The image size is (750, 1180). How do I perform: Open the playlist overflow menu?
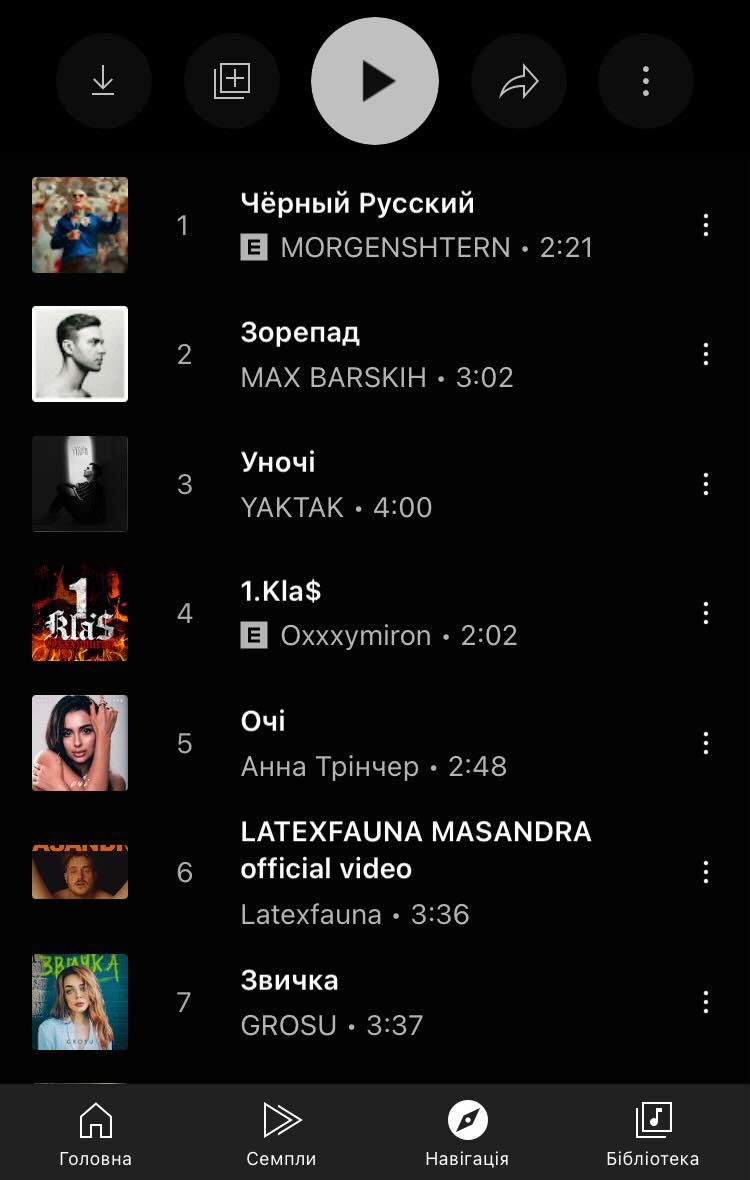pyautogui.click(x=646, y=81)
